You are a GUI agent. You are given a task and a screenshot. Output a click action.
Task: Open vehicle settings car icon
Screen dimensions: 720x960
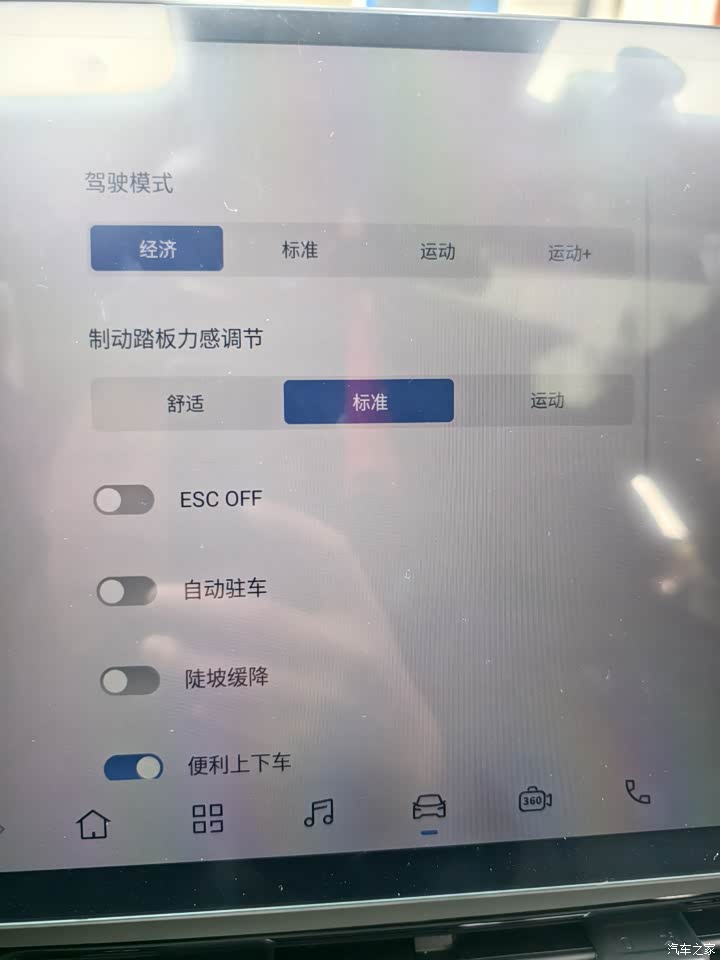(x=429, y=806)
